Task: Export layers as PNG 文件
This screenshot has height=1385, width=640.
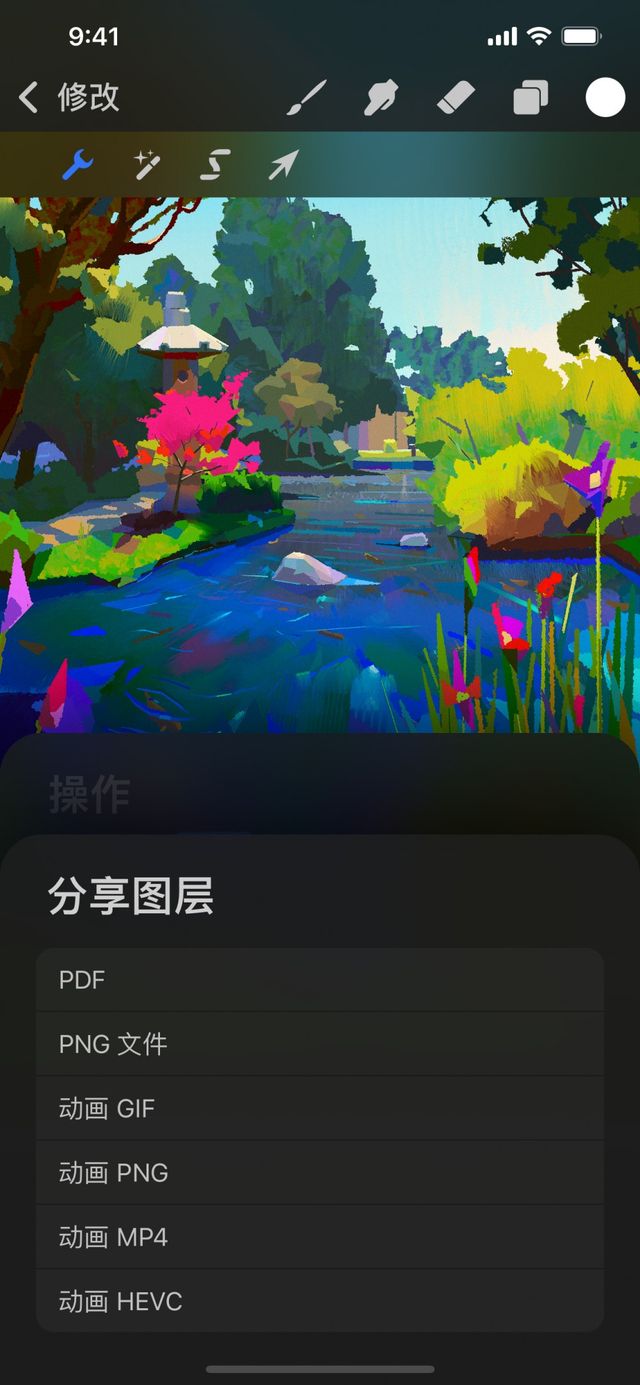Action: pos(320,1044)
